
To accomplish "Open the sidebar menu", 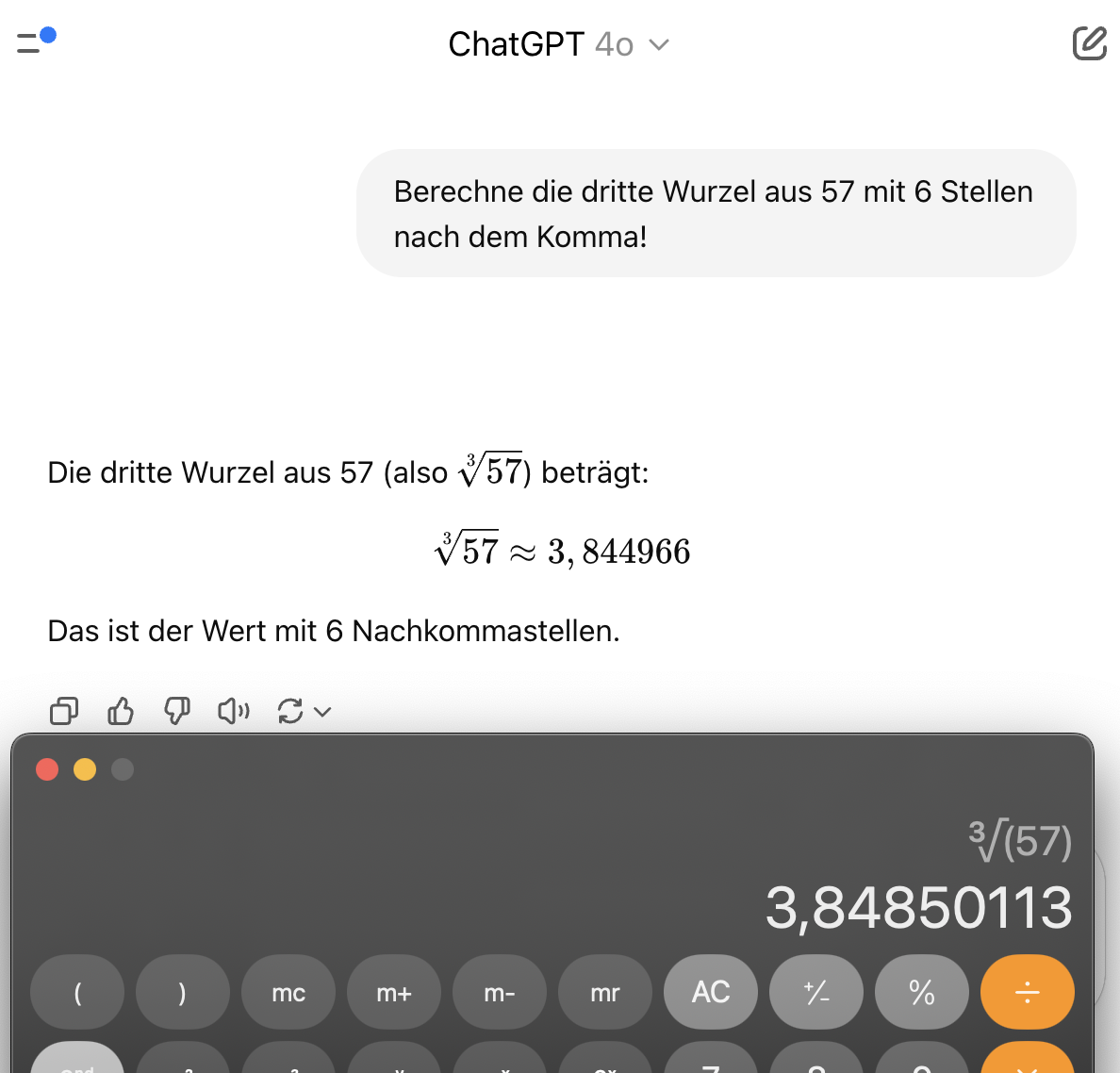I will point(36,41).
